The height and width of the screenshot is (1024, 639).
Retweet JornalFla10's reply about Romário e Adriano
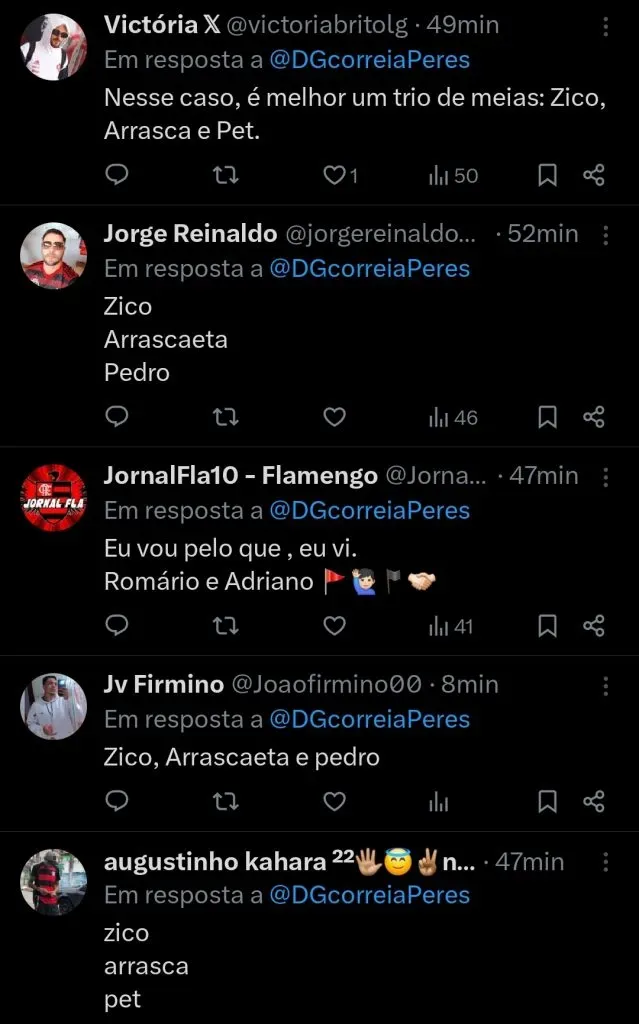[x=227, y=626]
